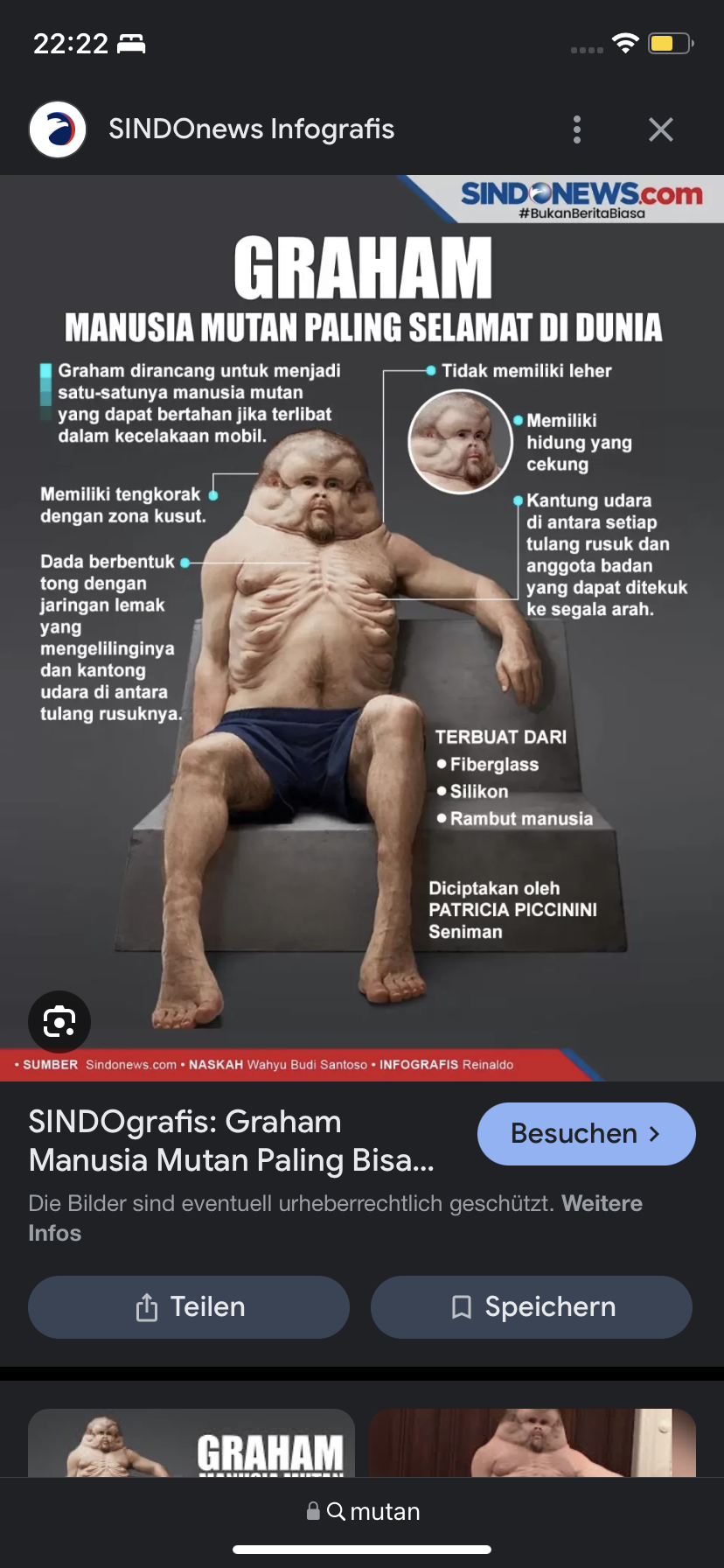The height and width of the screenshot is (1568, 724).
Task: Save the image with Speichern
Action: pyautogui.click(x=532, y=1306)
